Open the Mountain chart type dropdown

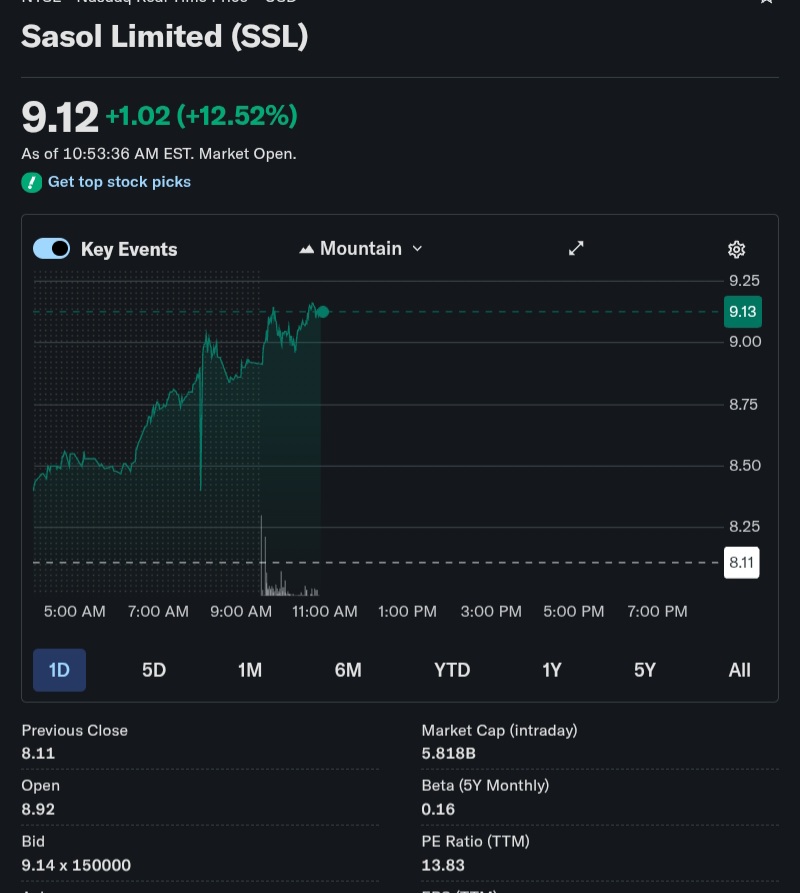pyautogui.click(x=361, y=249)
